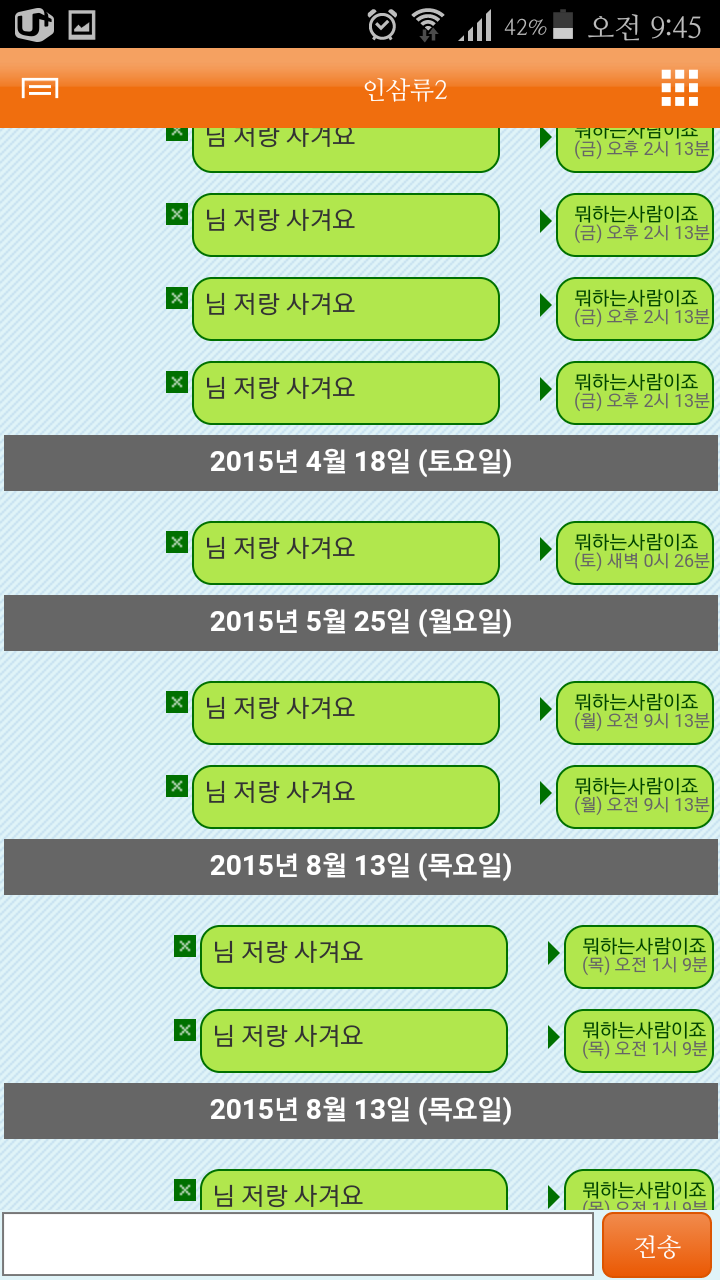Open the menu icon in the header
The image size is (720, 1280).
(x=39, y=88)
